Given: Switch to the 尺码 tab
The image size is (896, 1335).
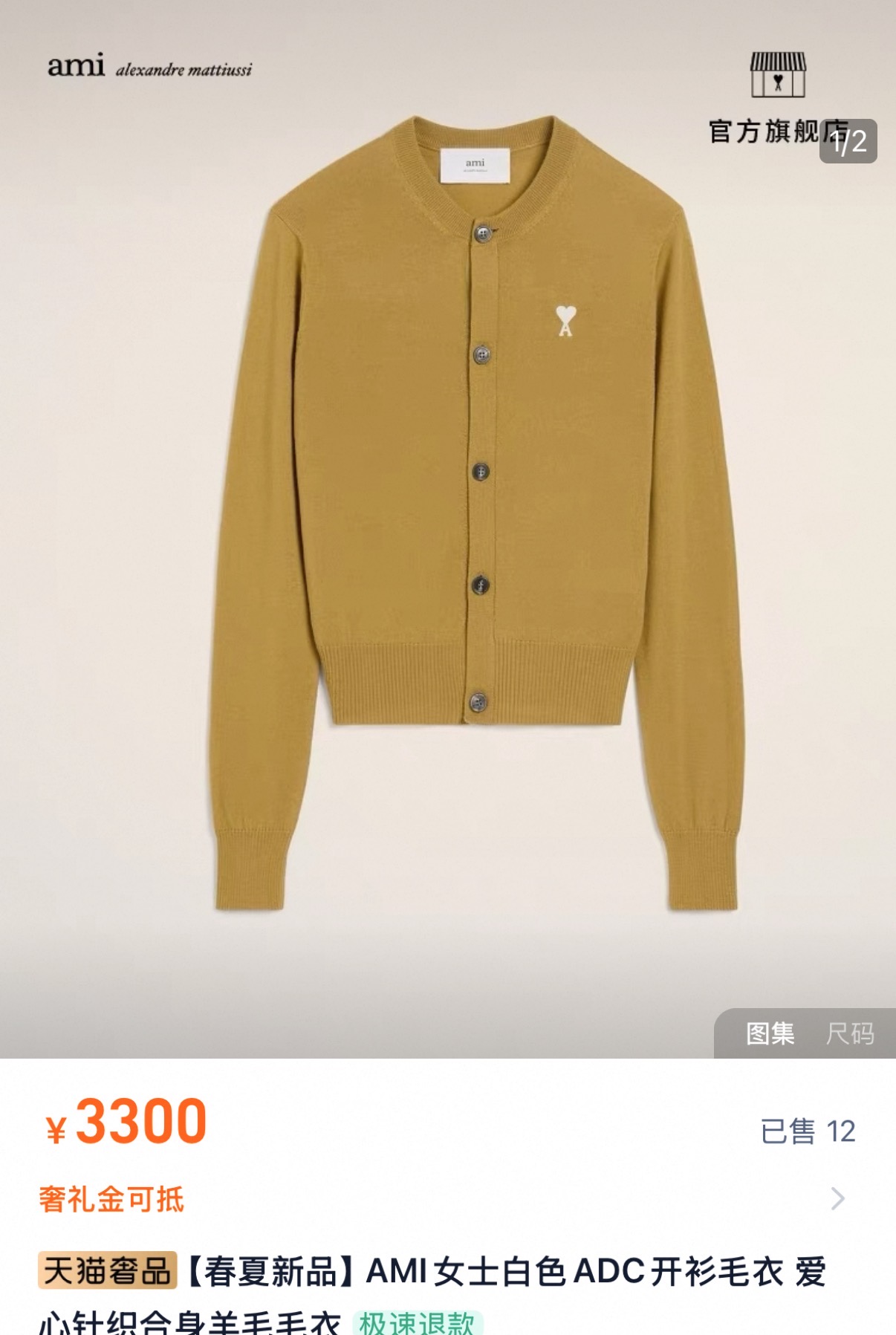Looking at the screenshot, I should point(850,1033).
